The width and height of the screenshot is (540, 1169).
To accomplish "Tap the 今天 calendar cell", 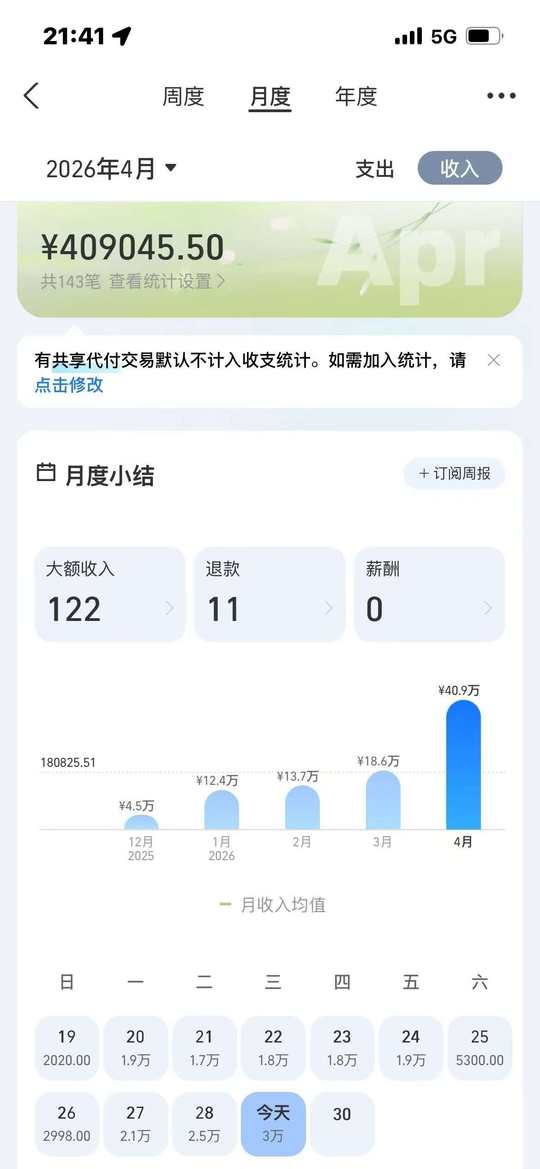I will point(273,1124).
